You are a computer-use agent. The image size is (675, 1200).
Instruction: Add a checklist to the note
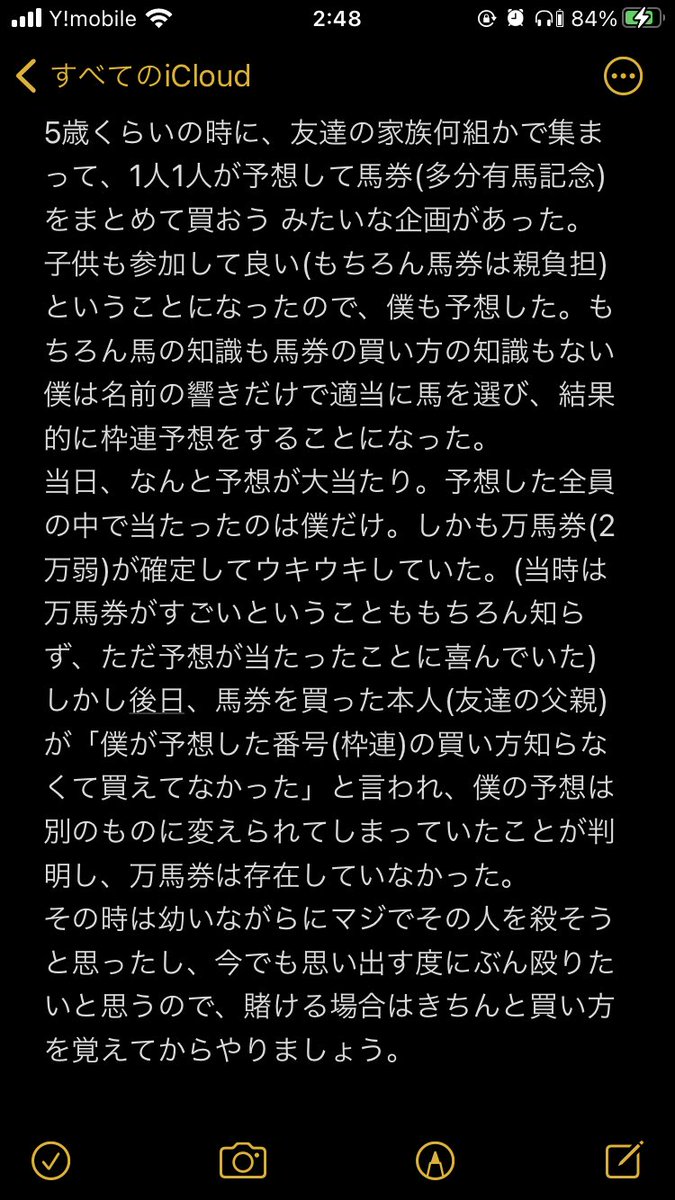click(x=50, y=1160)
